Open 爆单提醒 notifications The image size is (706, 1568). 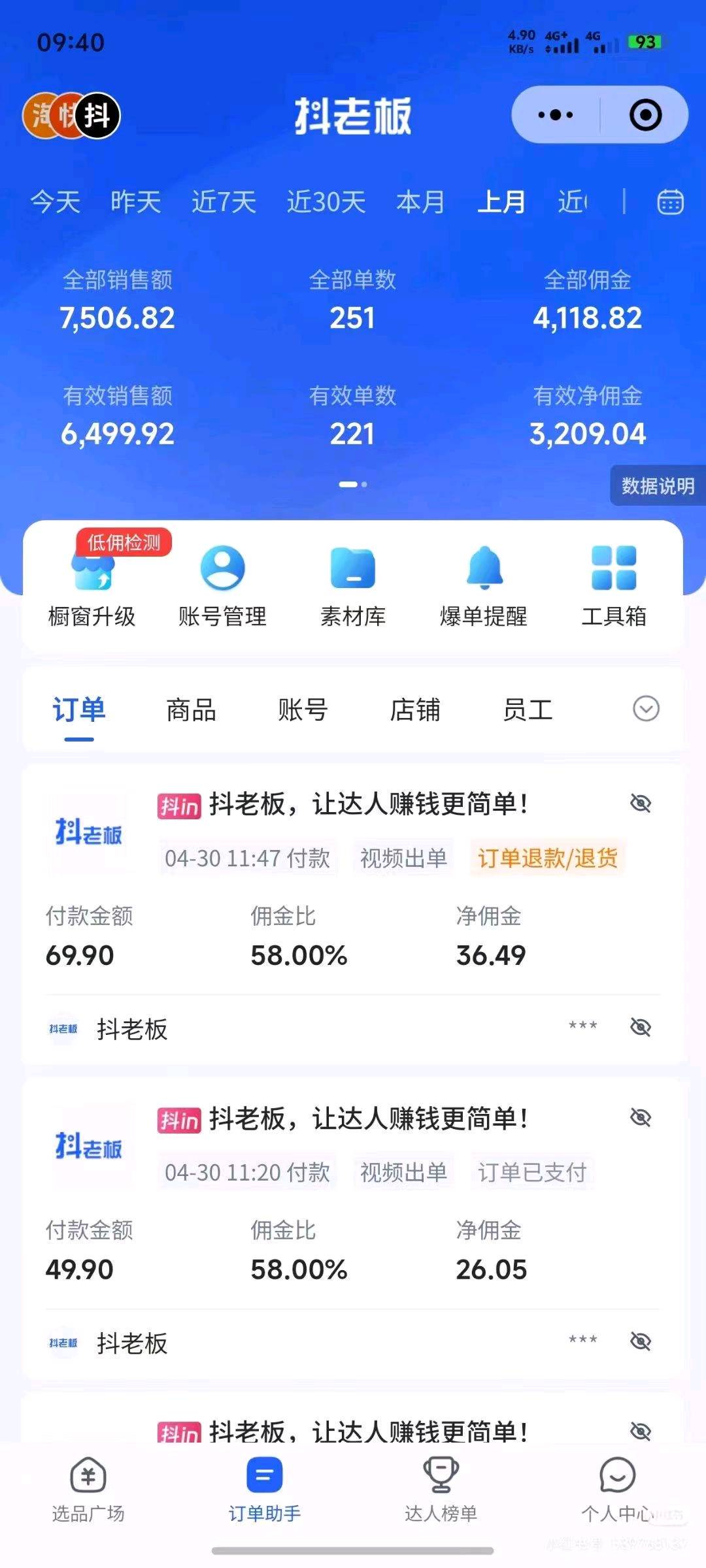[484, 586]
